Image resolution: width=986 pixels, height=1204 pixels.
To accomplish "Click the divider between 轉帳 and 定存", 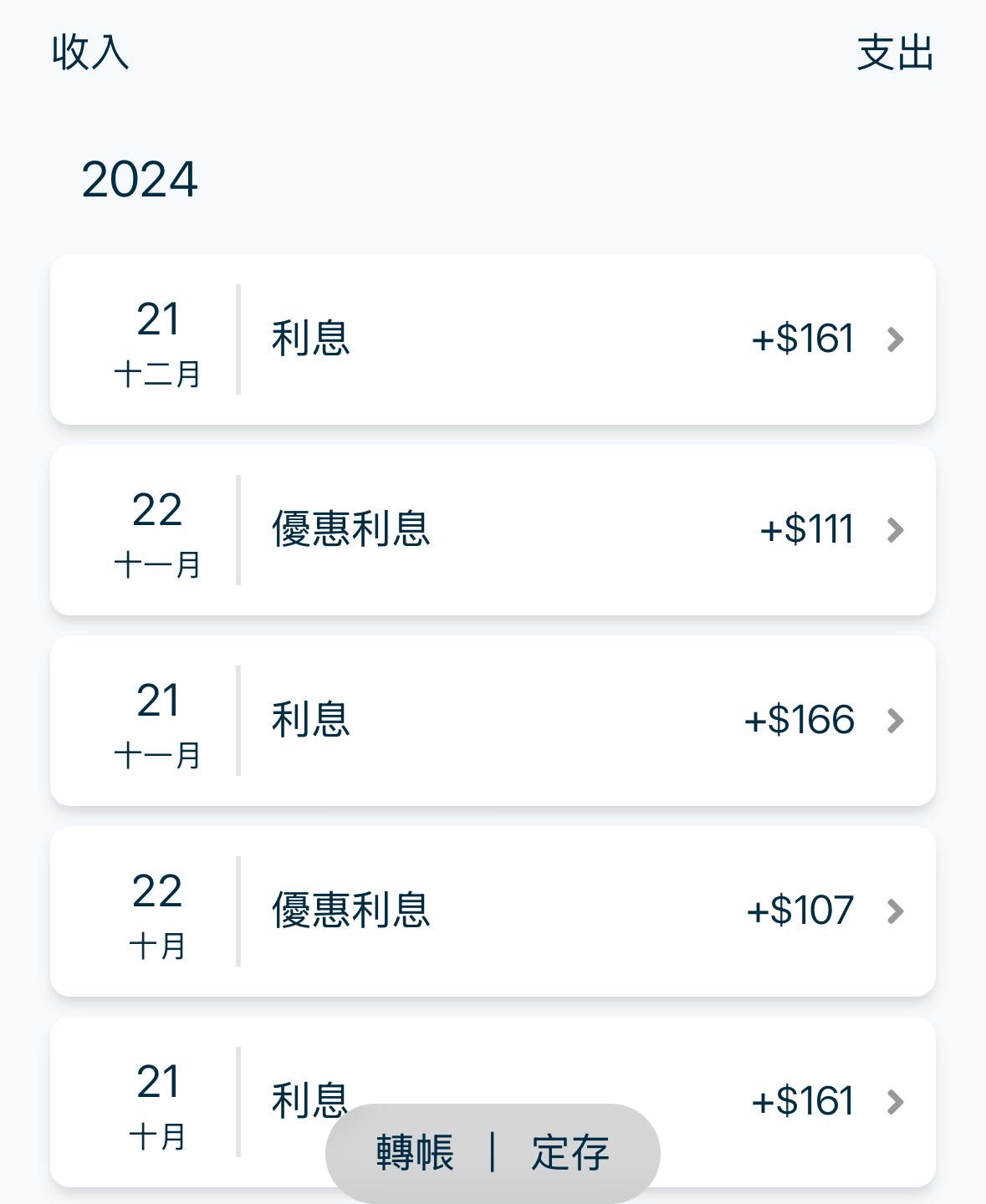I will [x=493, y=1152].
